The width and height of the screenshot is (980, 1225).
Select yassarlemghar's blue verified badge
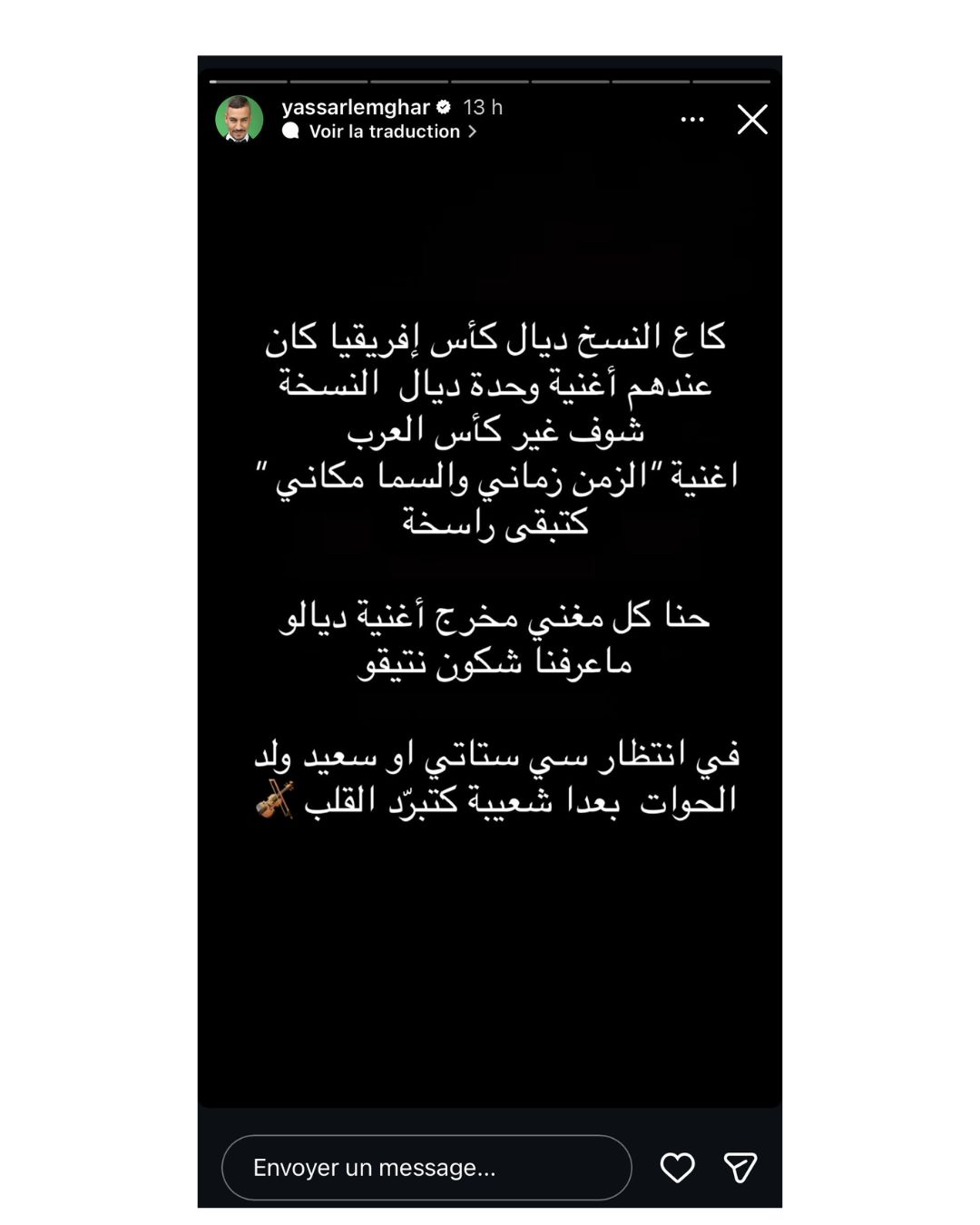pos(444,105)
